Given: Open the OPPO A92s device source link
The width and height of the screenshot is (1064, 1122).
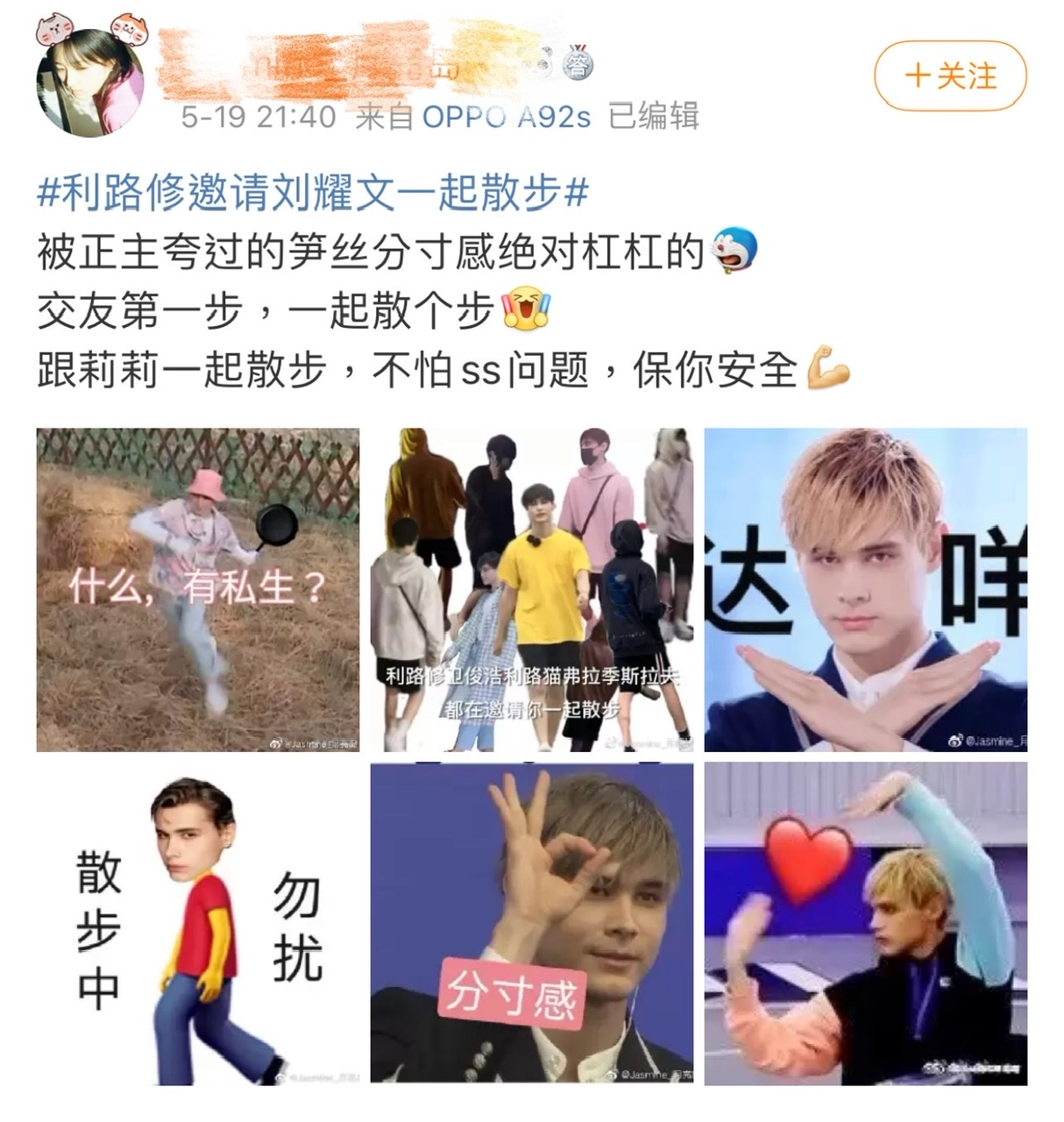Looking at the screenshot, I should point(507,117).
